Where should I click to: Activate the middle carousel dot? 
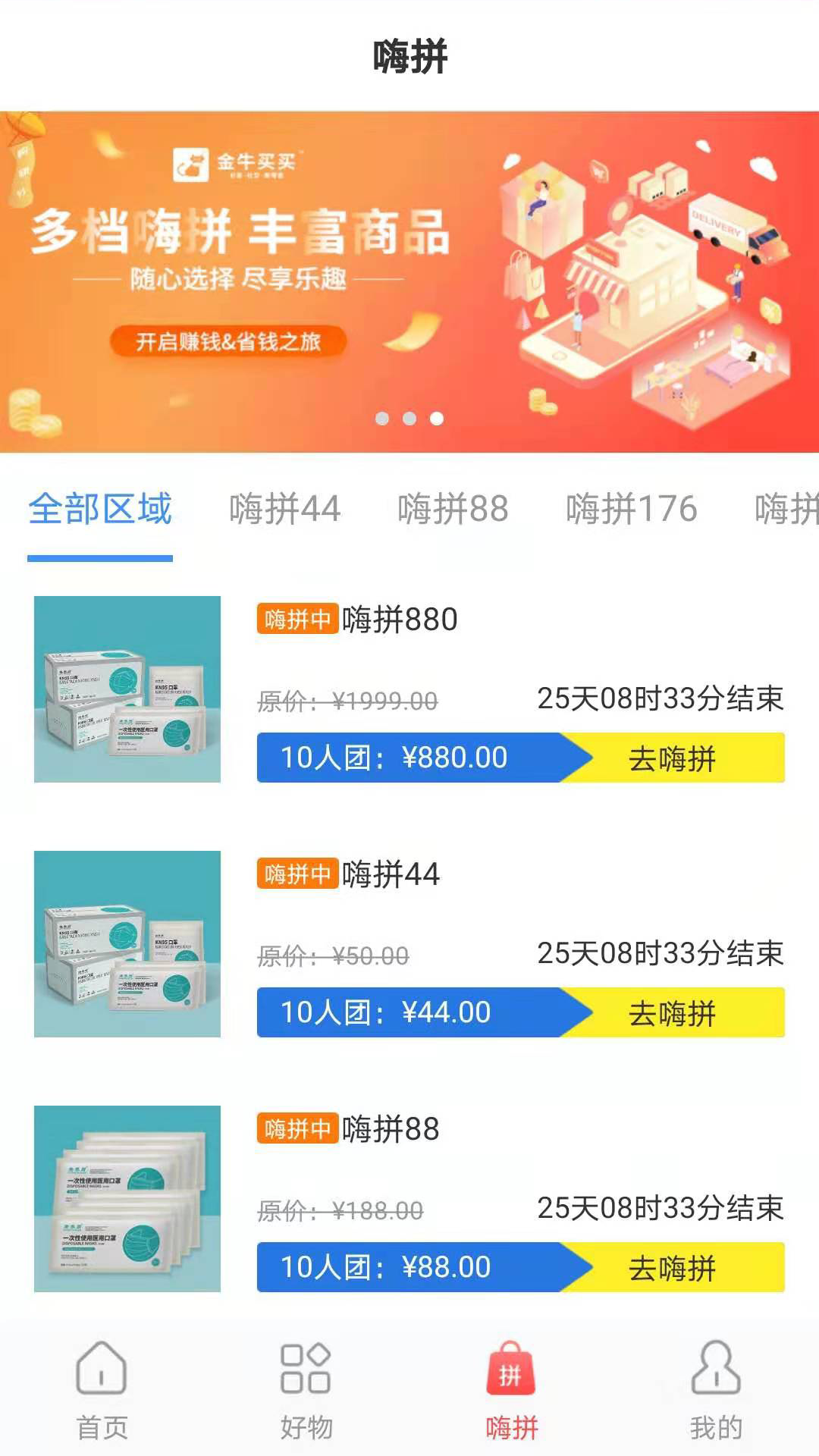[x=409, y=419]
